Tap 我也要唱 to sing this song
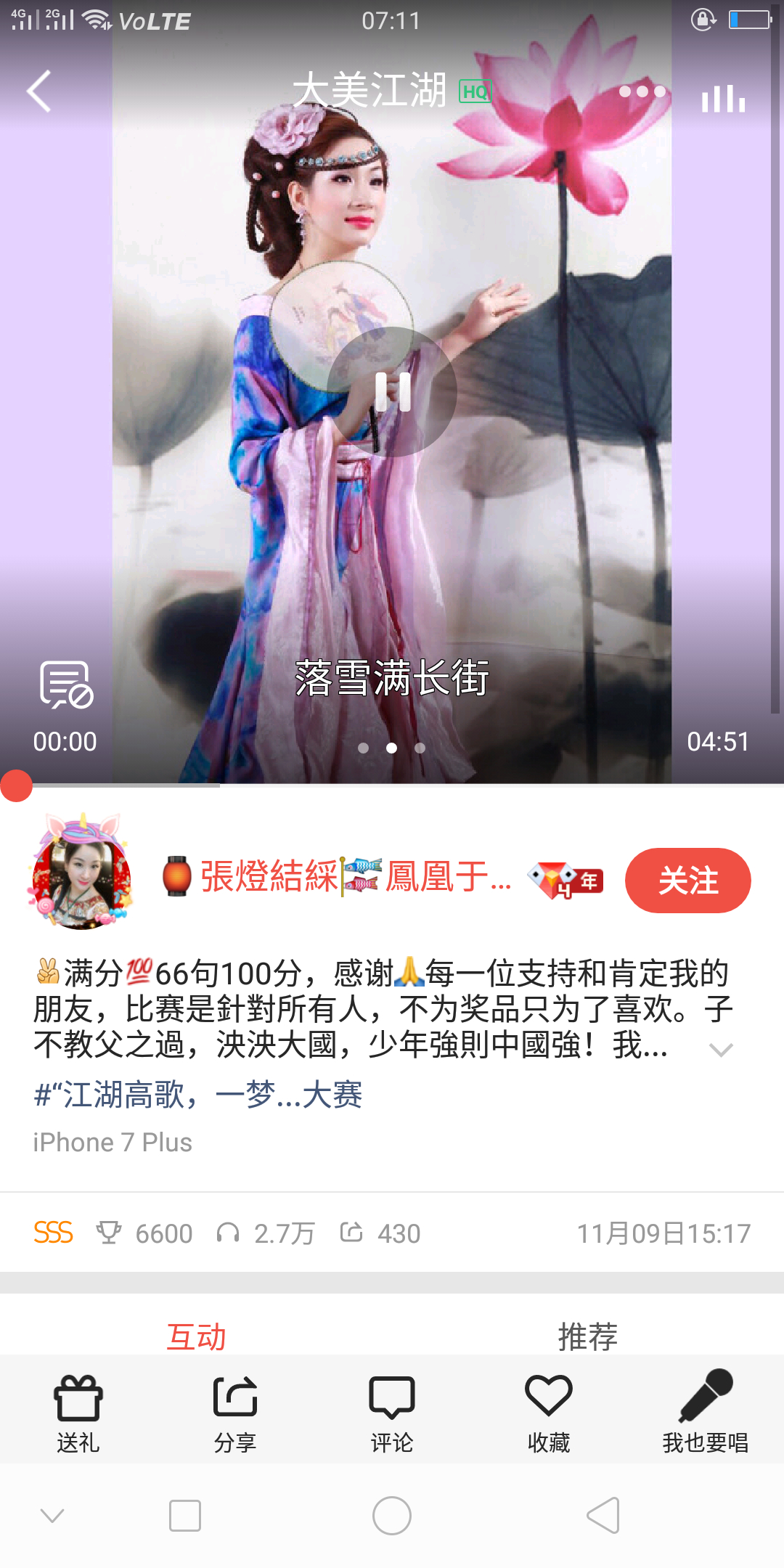 pyautogui.click(x=705, y=1413)
